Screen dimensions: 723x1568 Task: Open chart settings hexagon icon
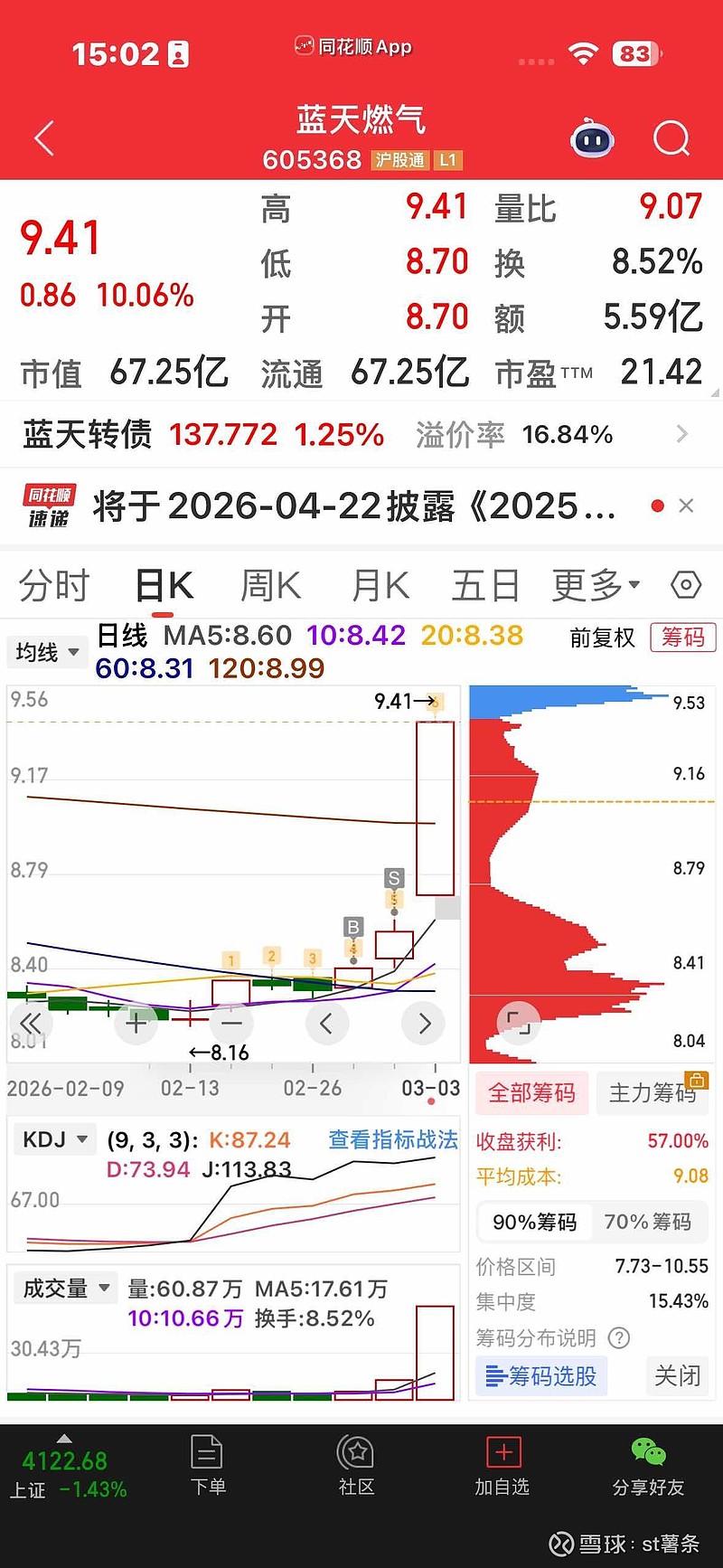coord(686,586)
